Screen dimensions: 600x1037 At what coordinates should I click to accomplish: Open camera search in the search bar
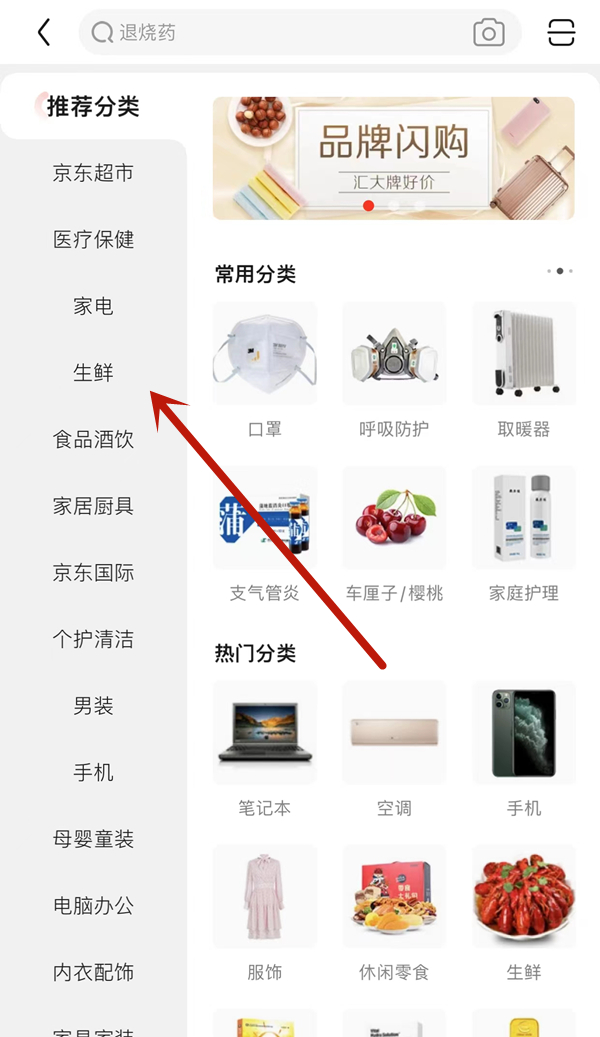[488, 33]
